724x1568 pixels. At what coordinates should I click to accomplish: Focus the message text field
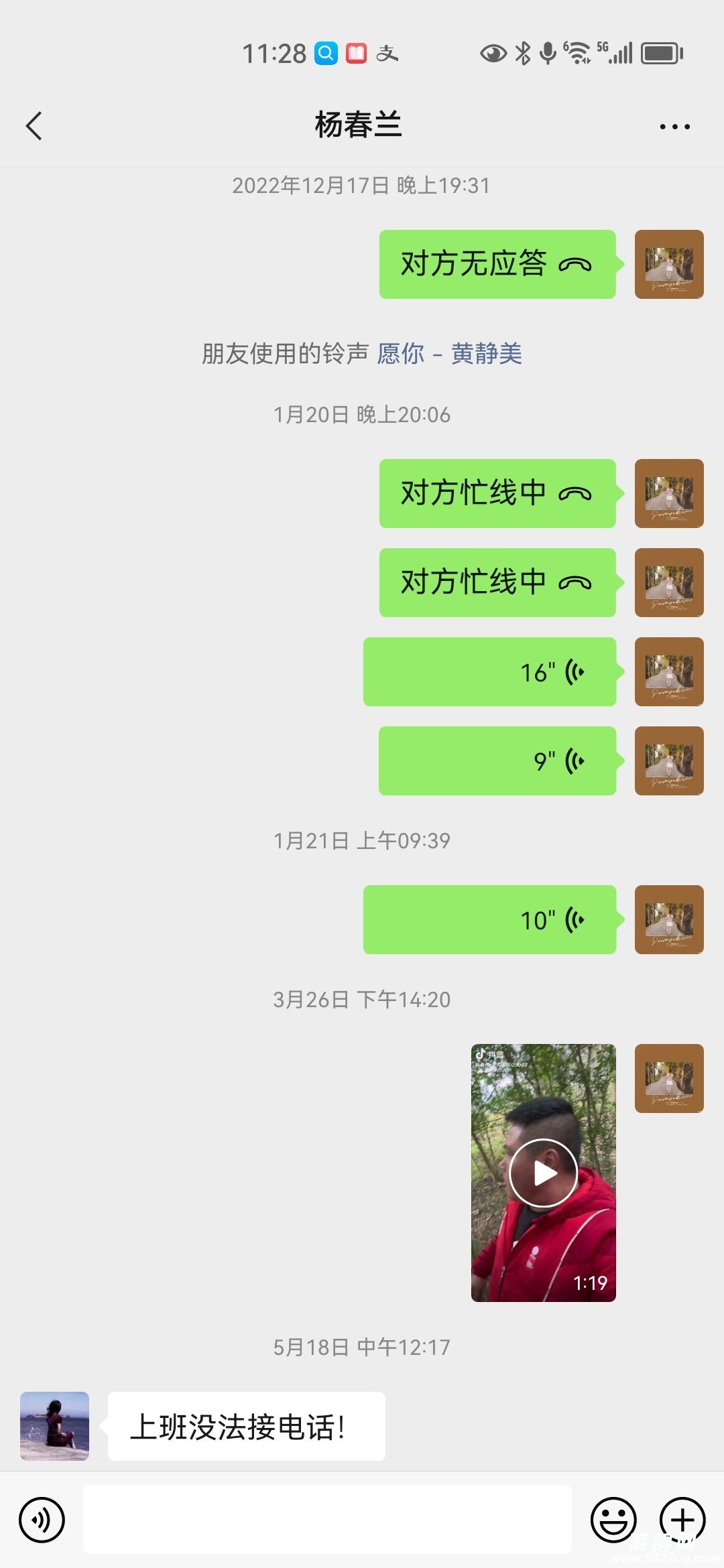(x=327, y=1520)
